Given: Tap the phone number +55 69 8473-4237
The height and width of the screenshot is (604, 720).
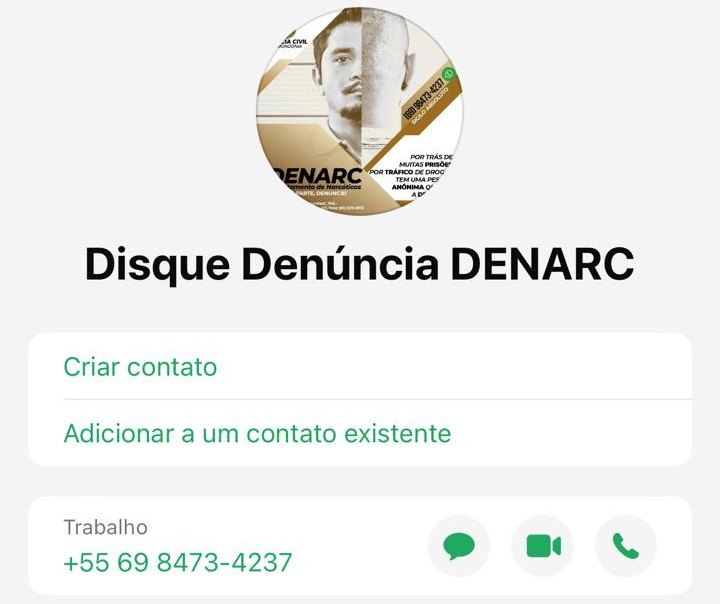Looking at the screenshot, I should pyautogui.click(x=178, y=562).
